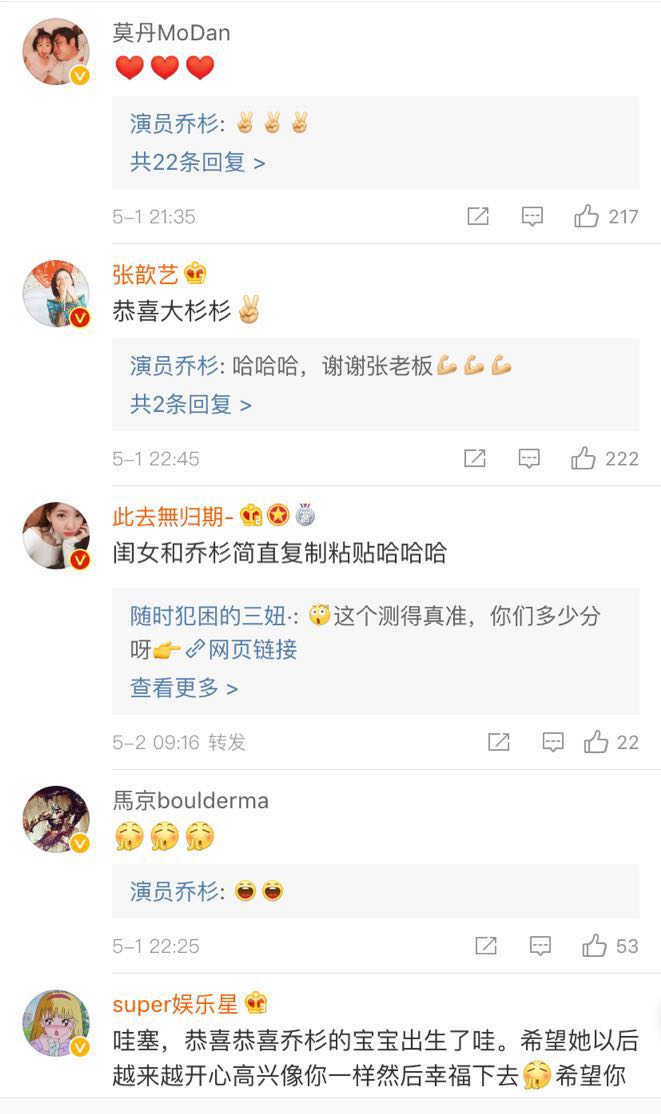Screen dimensions: 661x1114
Task: Open 馬京boulderma's avatar
Action: coord(56,819)
